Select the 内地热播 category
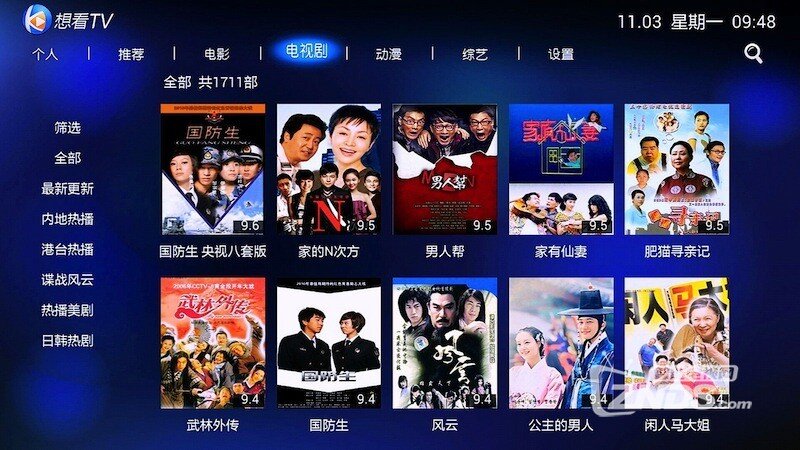The image size is (800, 450). click(x=67, y=219)
